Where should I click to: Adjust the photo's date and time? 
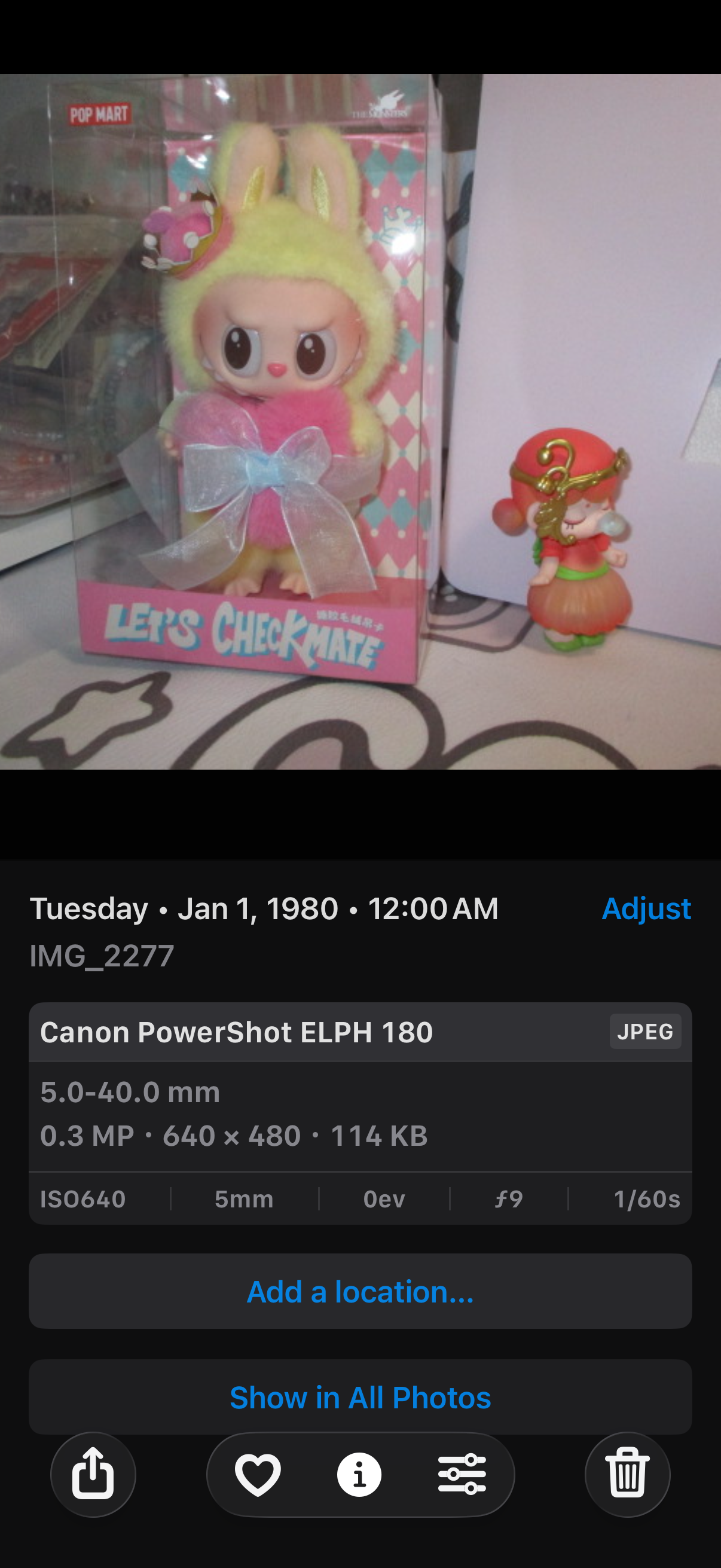(646, 908)
